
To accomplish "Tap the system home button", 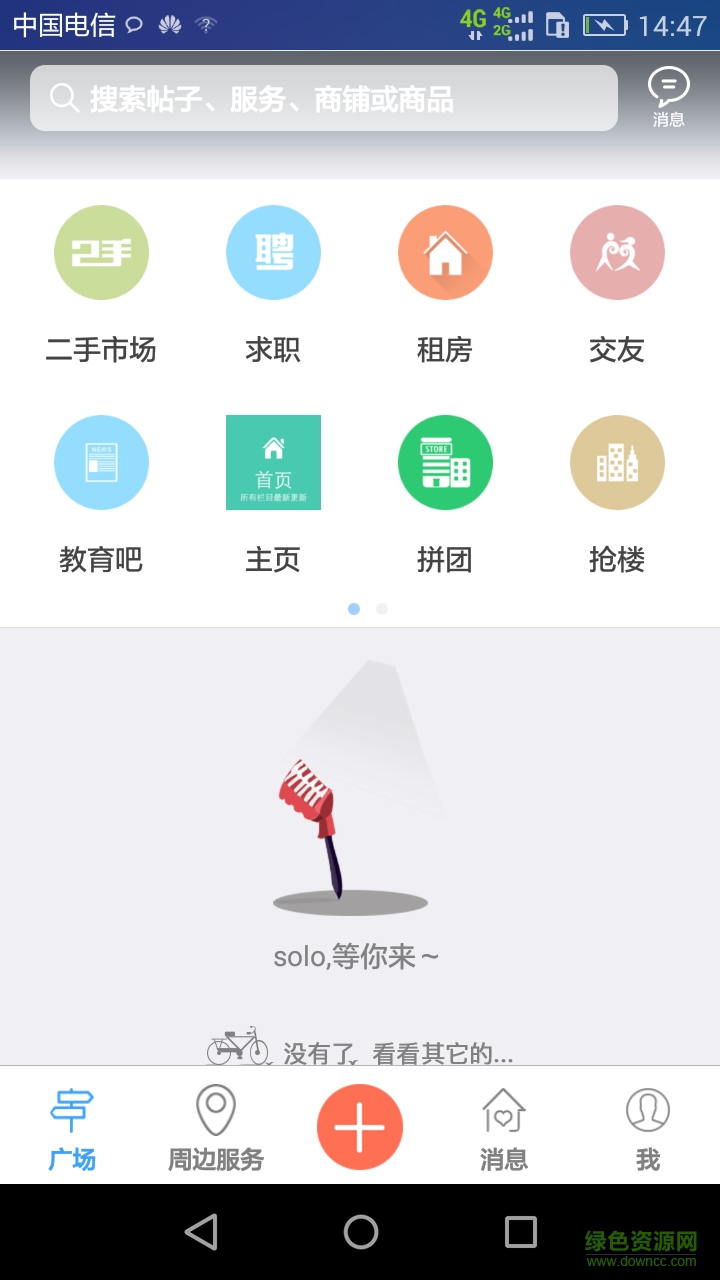I will pos(360,1232).
